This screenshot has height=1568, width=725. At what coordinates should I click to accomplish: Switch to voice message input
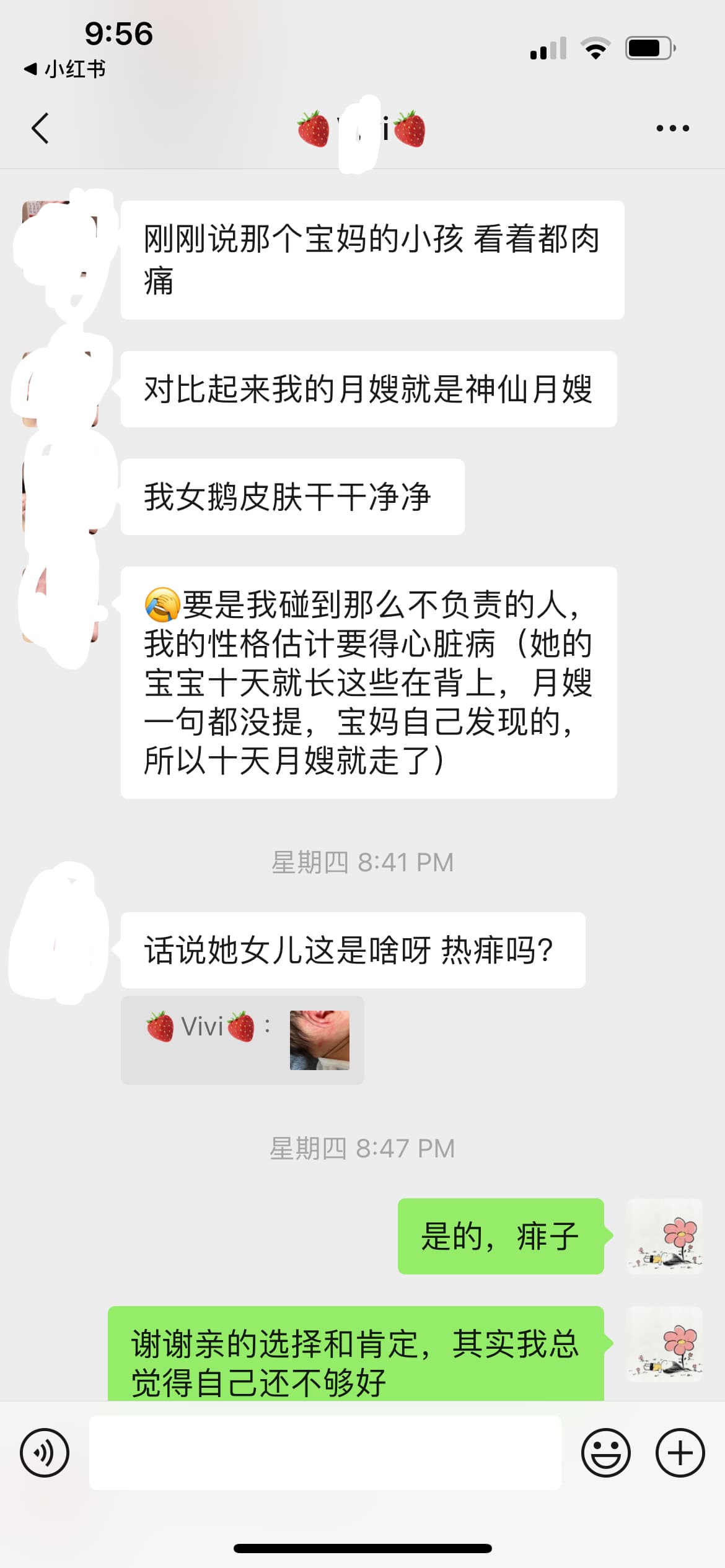[45, 1453]
